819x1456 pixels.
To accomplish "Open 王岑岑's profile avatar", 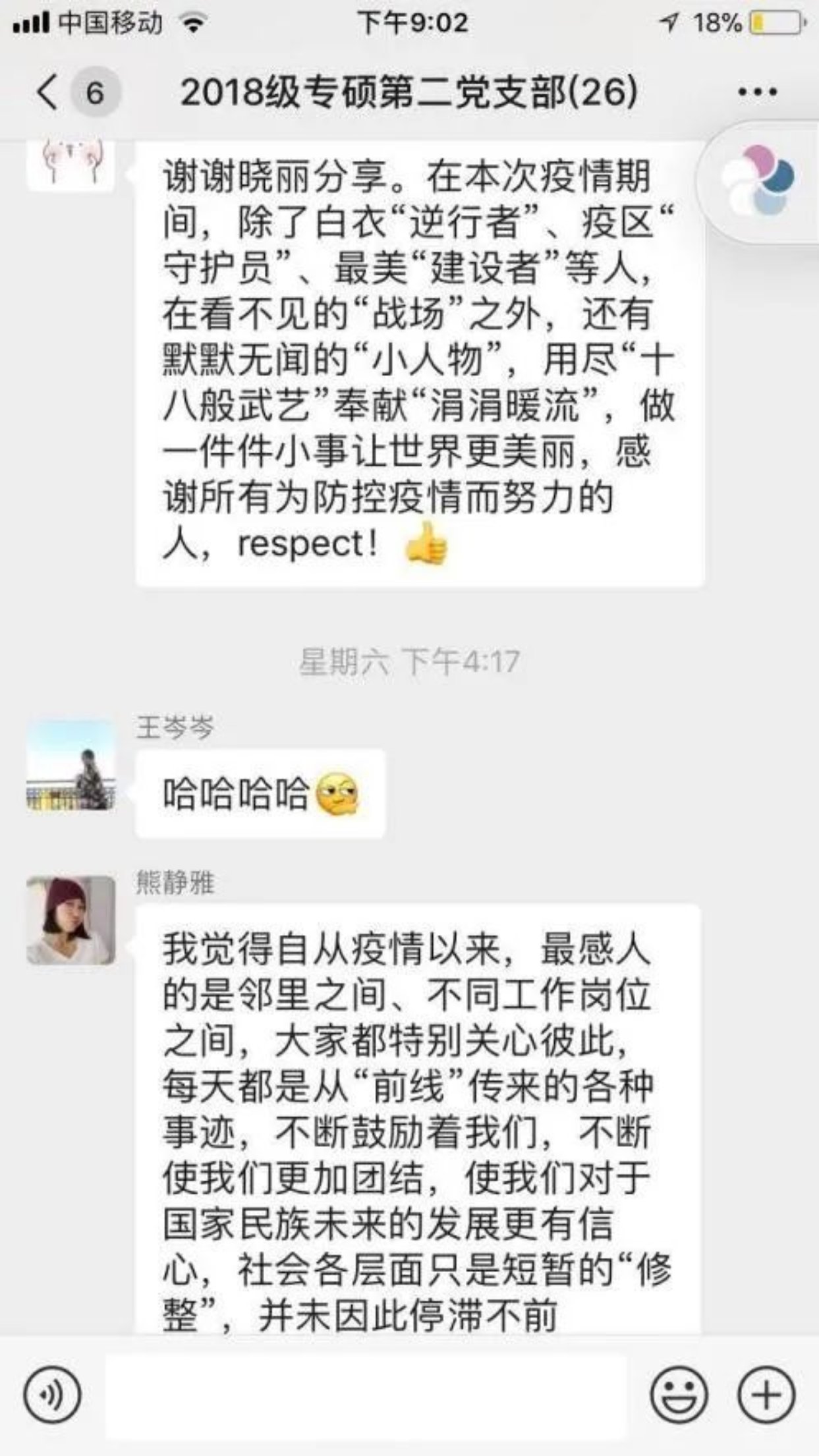I will pos(71,766).
